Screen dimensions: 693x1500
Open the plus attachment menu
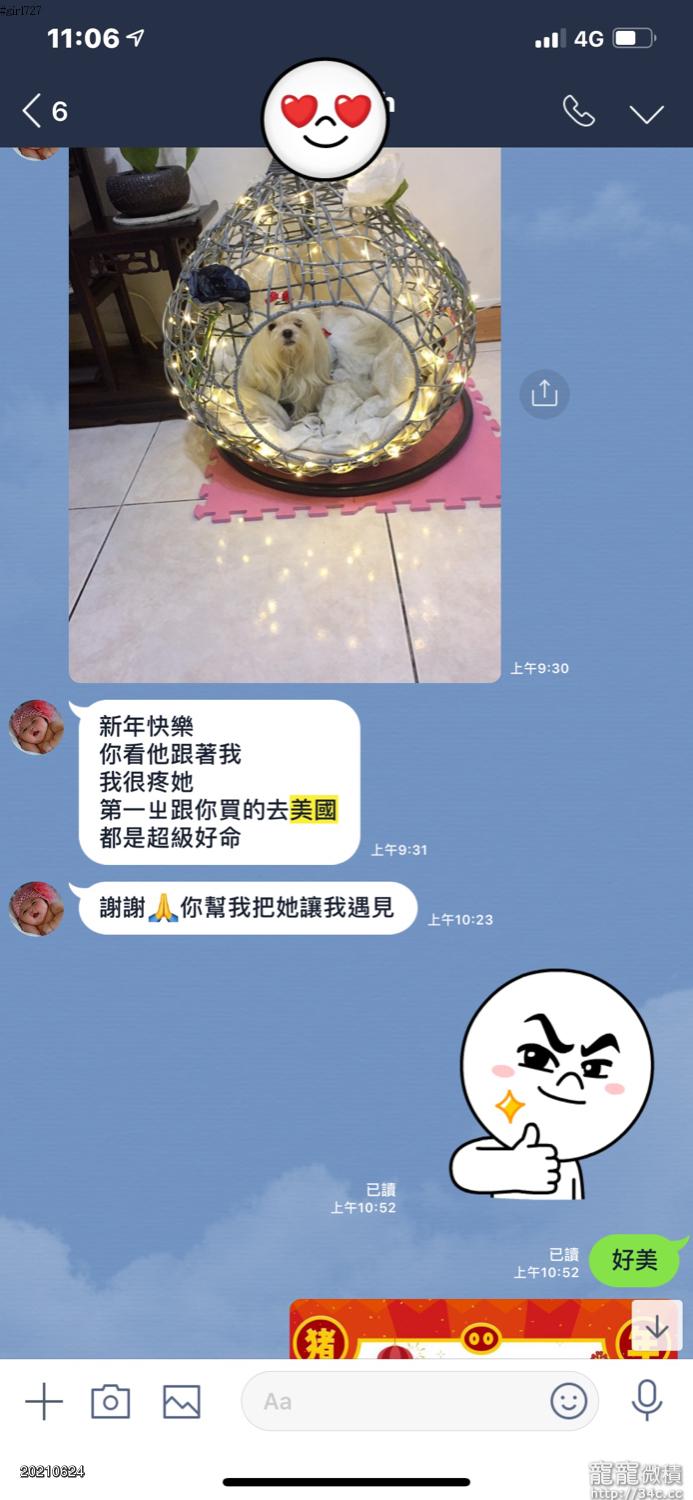click(x=43, y=1401)
